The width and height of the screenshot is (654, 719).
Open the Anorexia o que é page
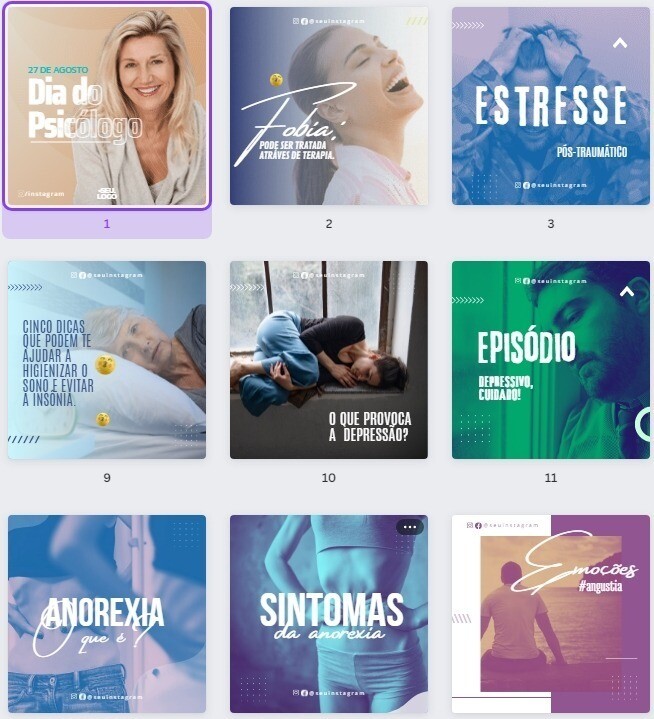[x=107, y=614]
